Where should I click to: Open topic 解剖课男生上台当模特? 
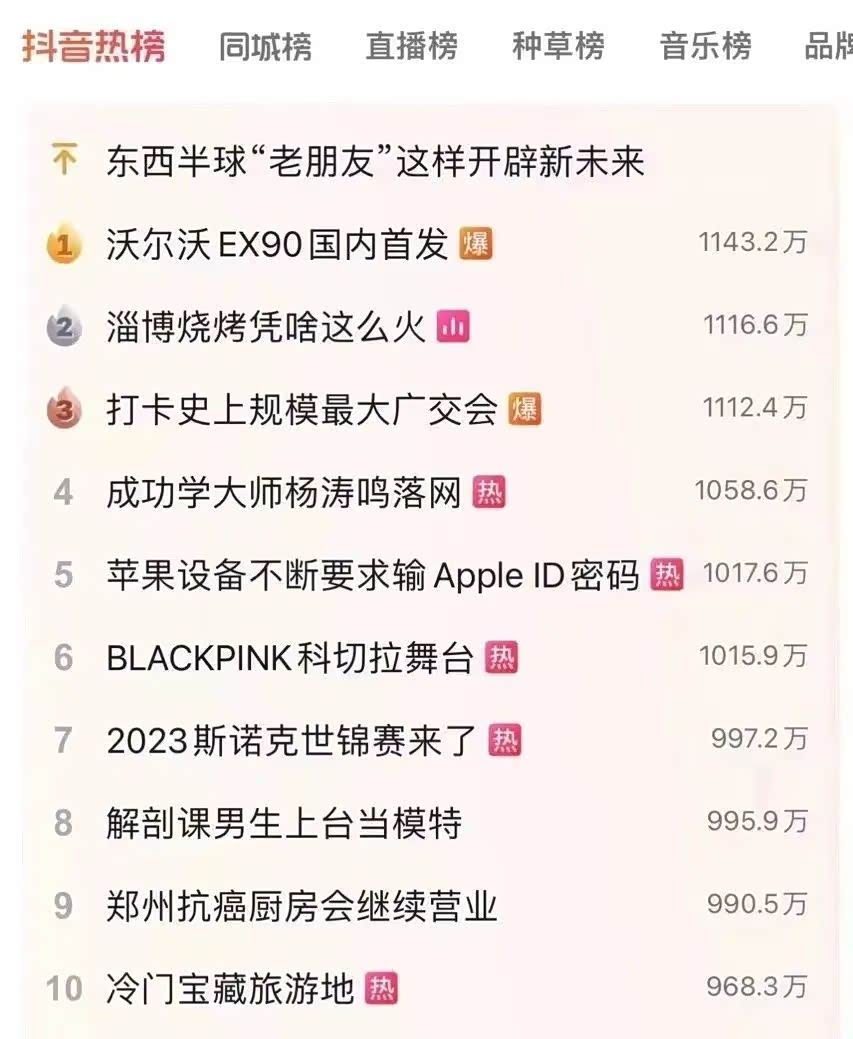(x=284, y=824)
